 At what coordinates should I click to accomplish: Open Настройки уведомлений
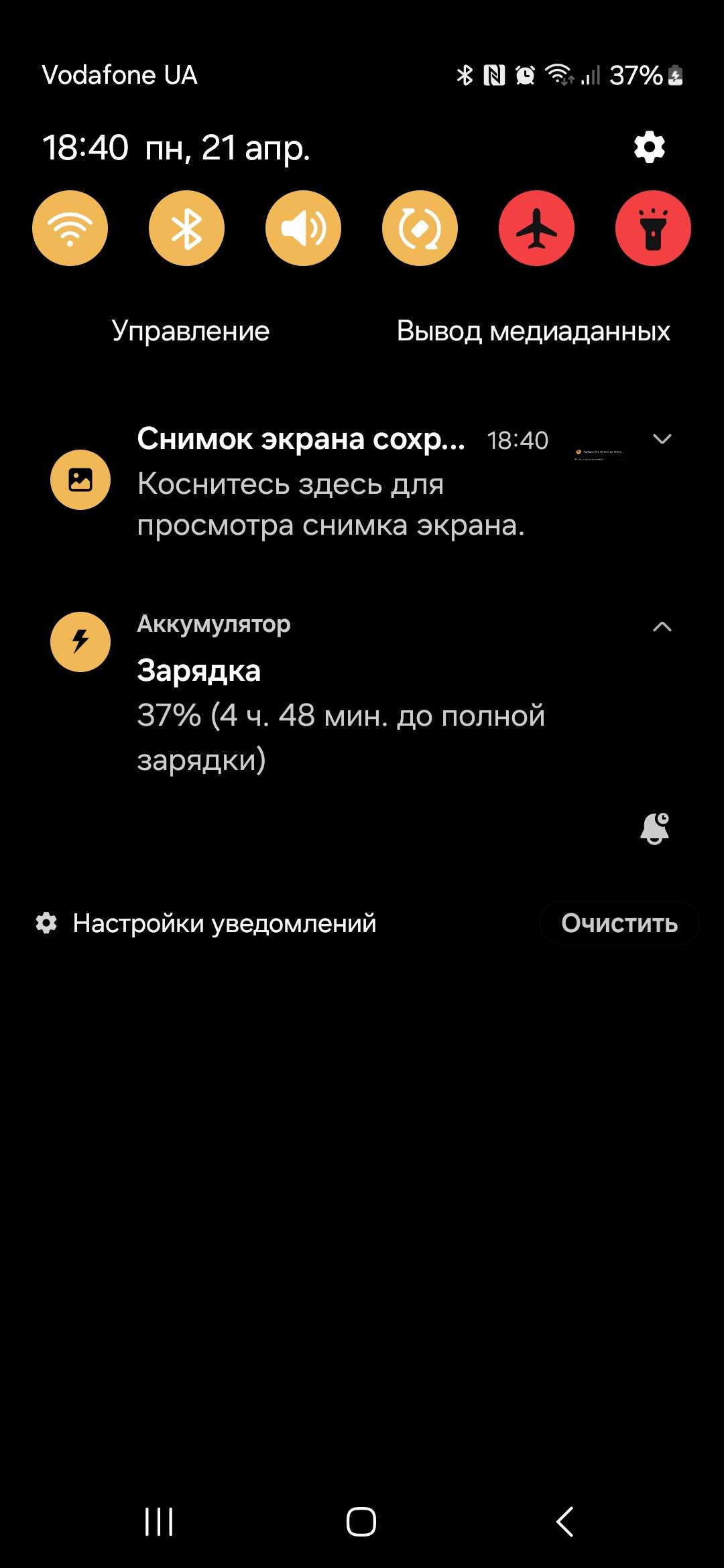(x=224, y=923)
